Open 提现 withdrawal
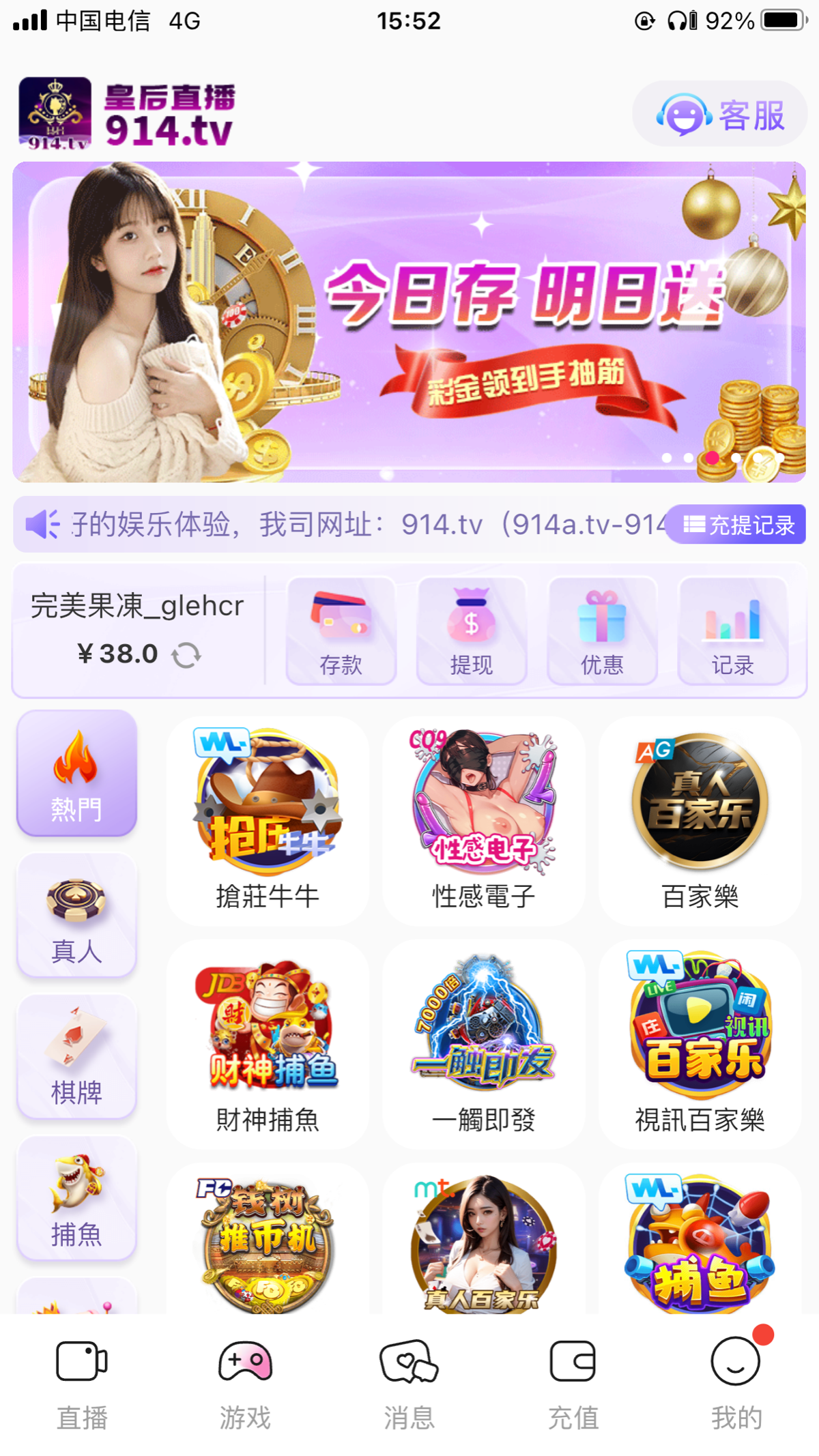The height and width of the screenshot is (1456, 819). point(471,630)
